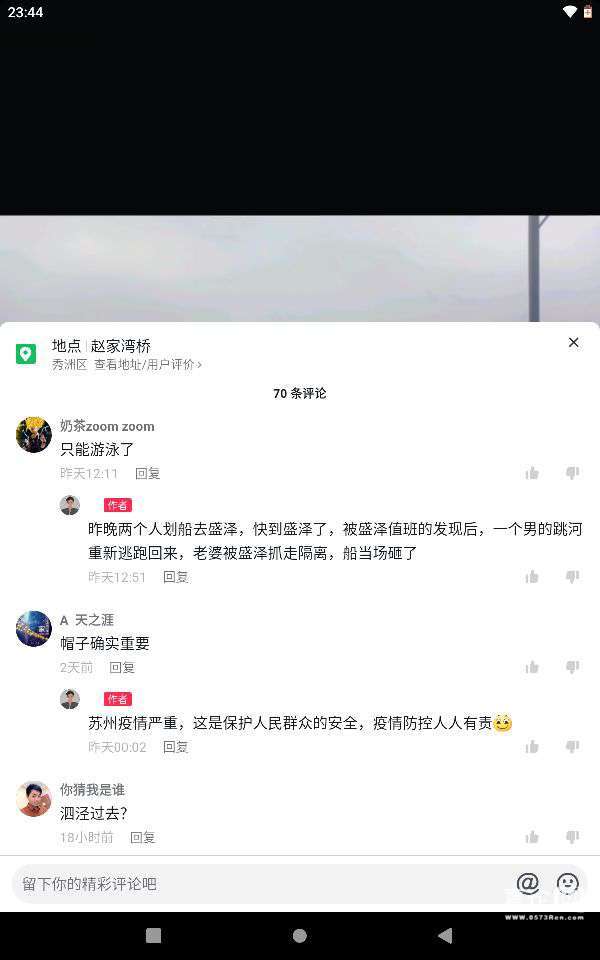This screenshot has height=960, width=600.
Task: Dislike the comment 帽子确实重要
Action: pyautogui.click(x=572, y=667)
